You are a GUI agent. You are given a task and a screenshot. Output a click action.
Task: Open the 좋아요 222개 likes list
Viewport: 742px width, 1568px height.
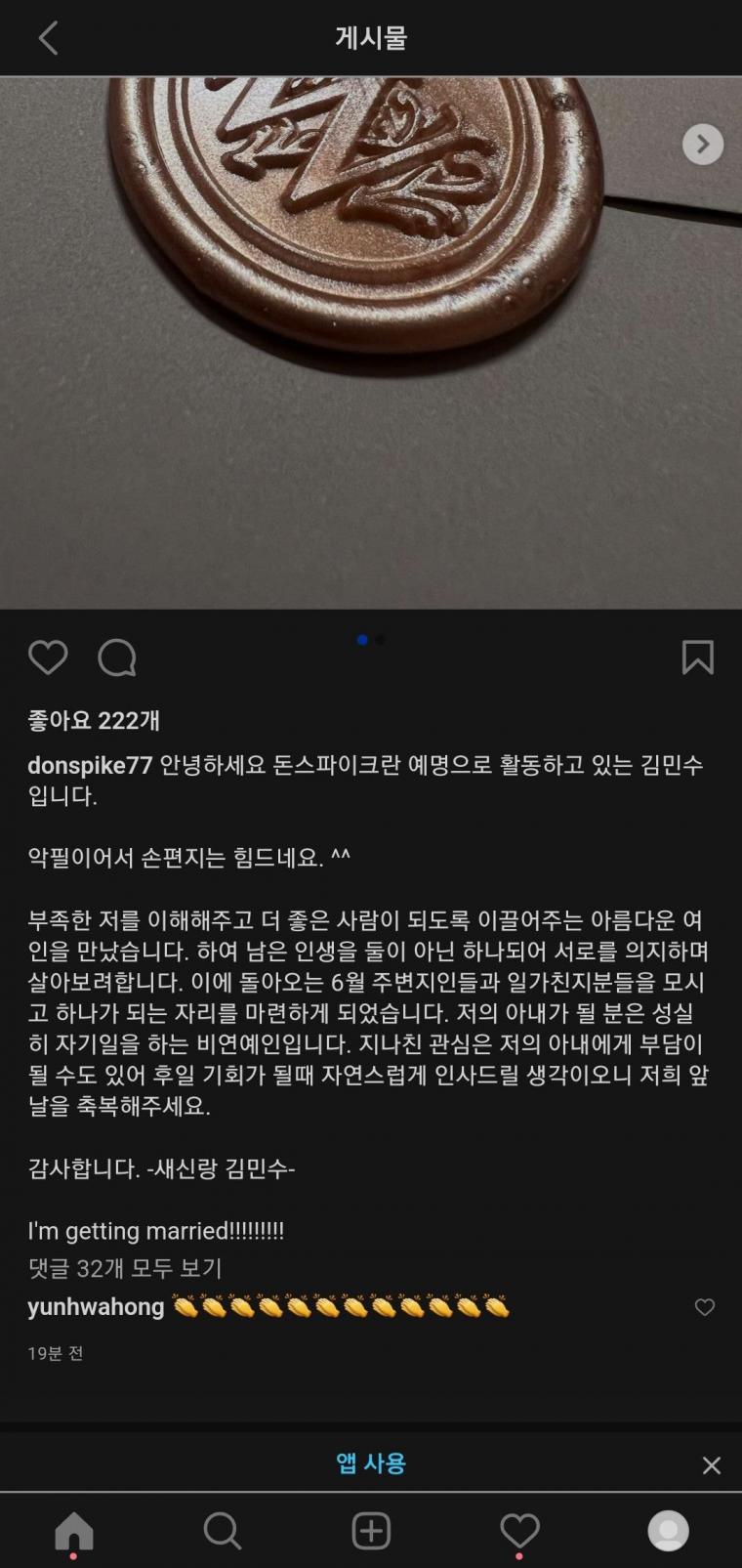(94, 720)
